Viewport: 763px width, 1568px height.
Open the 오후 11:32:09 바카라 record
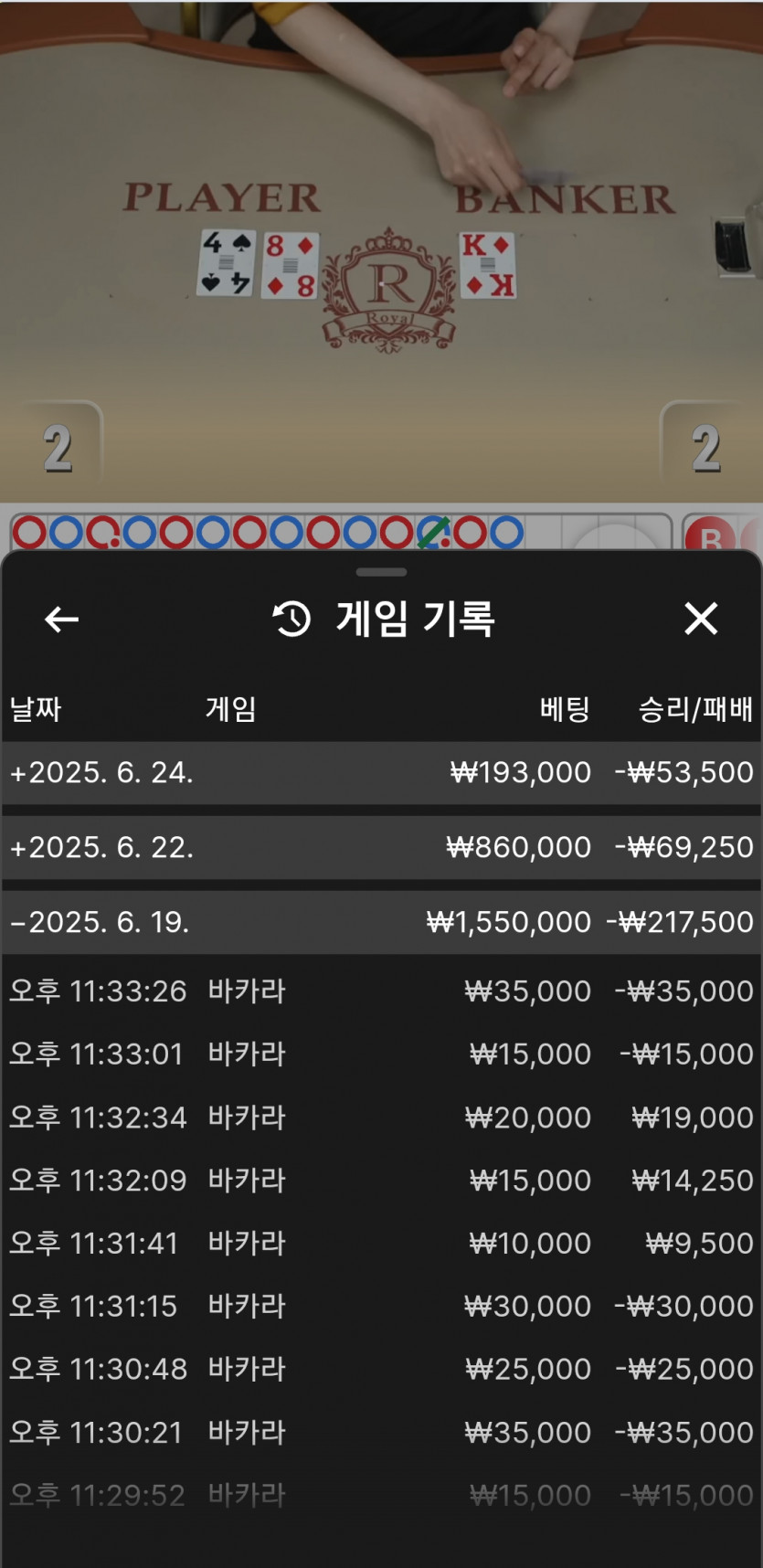click(x=381, y=1181)
